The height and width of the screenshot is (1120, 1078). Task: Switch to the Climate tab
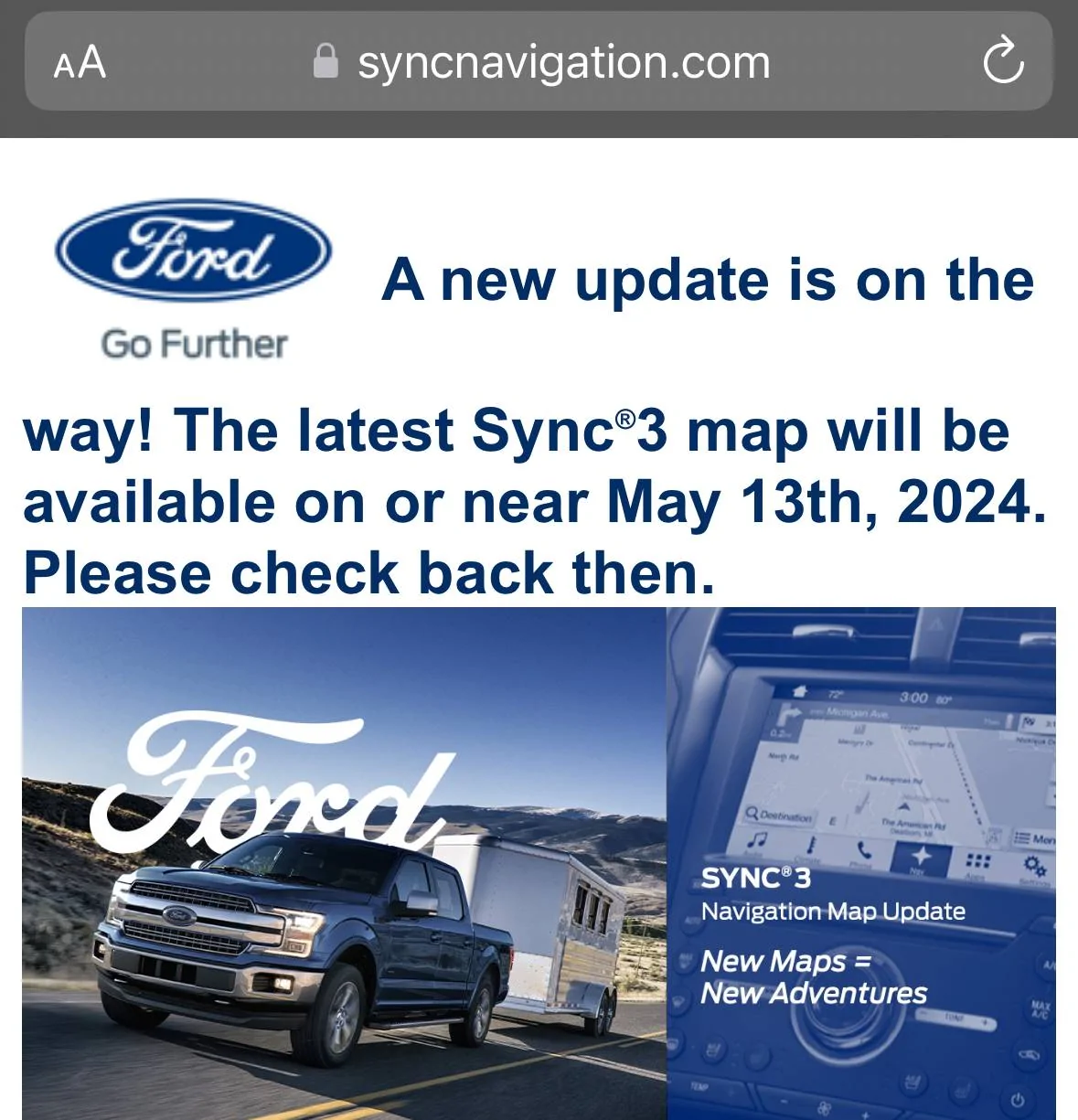click(x=812, y=846)
